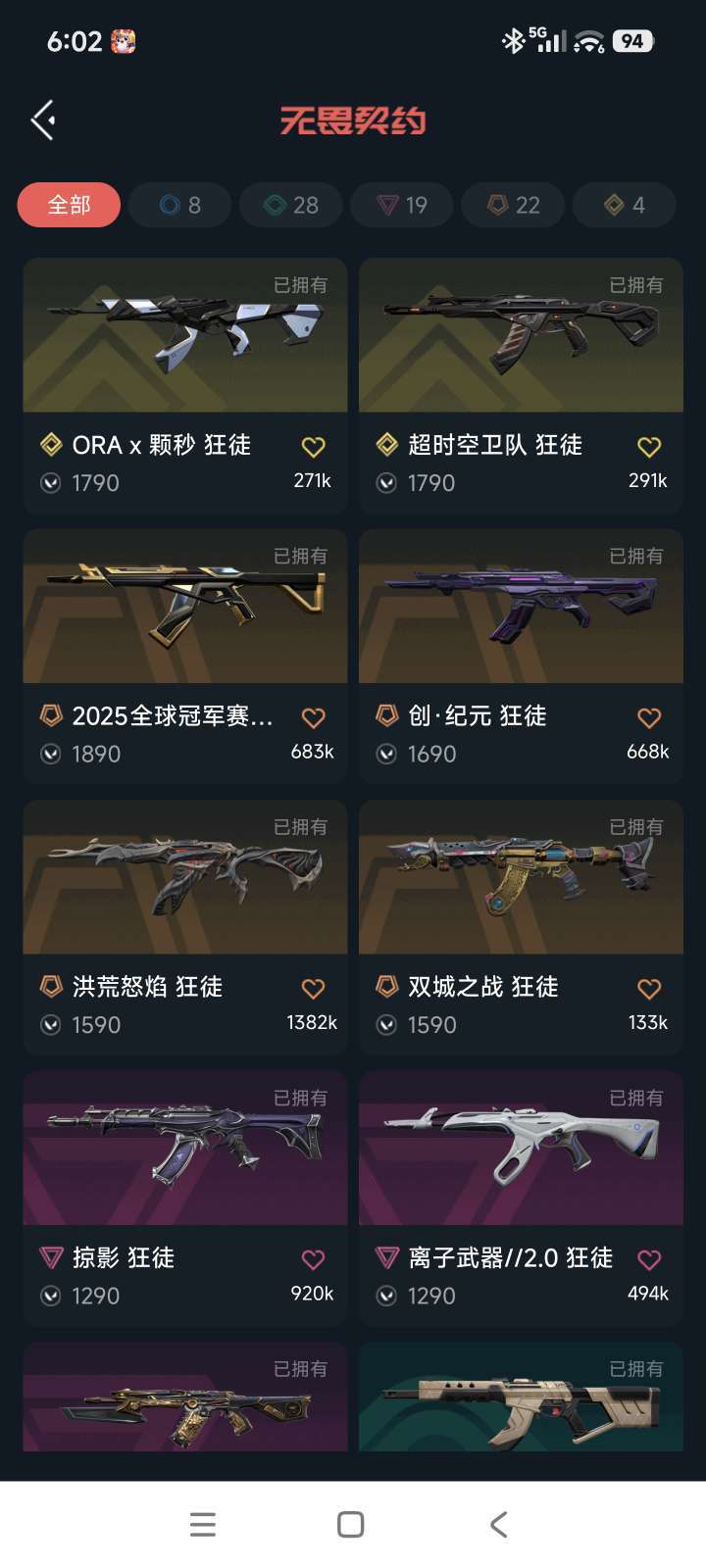Open the 超时空卫队 狂徒 skin card
The image size is (706, 1568).
(x=521, y=385)
